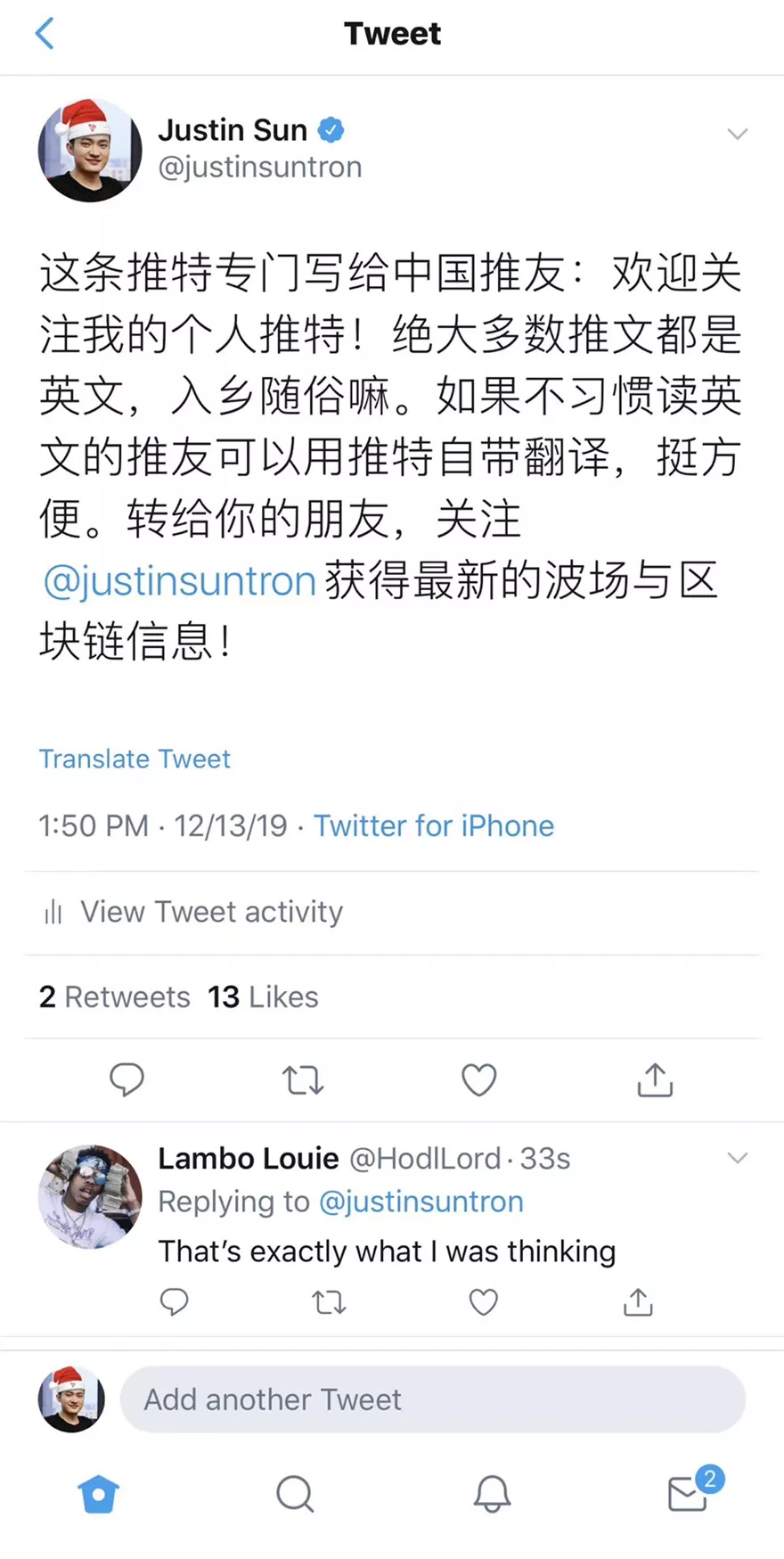Expand the chevron menu on Lambo Louie's reply
Image resolution: width=784 pixels, height=1559 pixels.
click(x=737, y=1158)
